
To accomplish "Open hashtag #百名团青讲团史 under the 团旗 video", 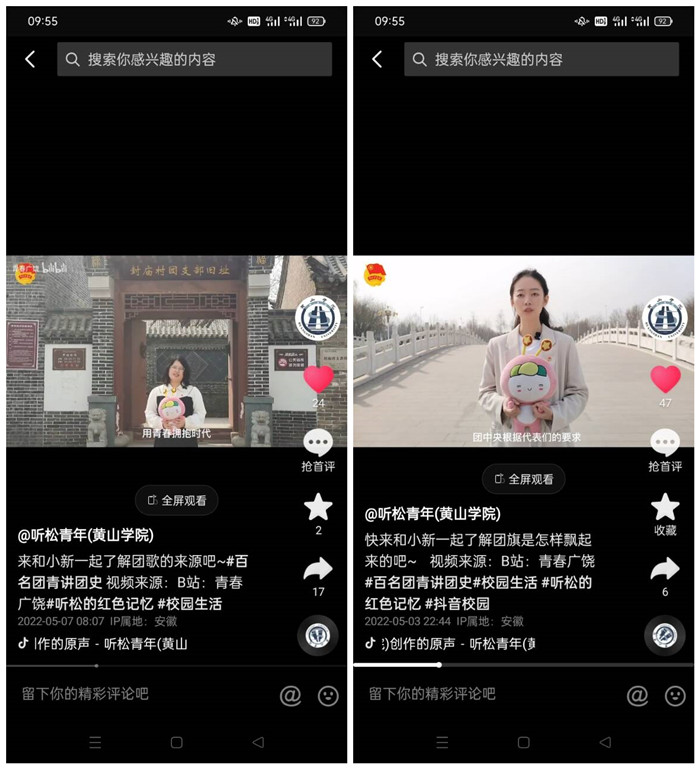I will click(x=407, y=582).
